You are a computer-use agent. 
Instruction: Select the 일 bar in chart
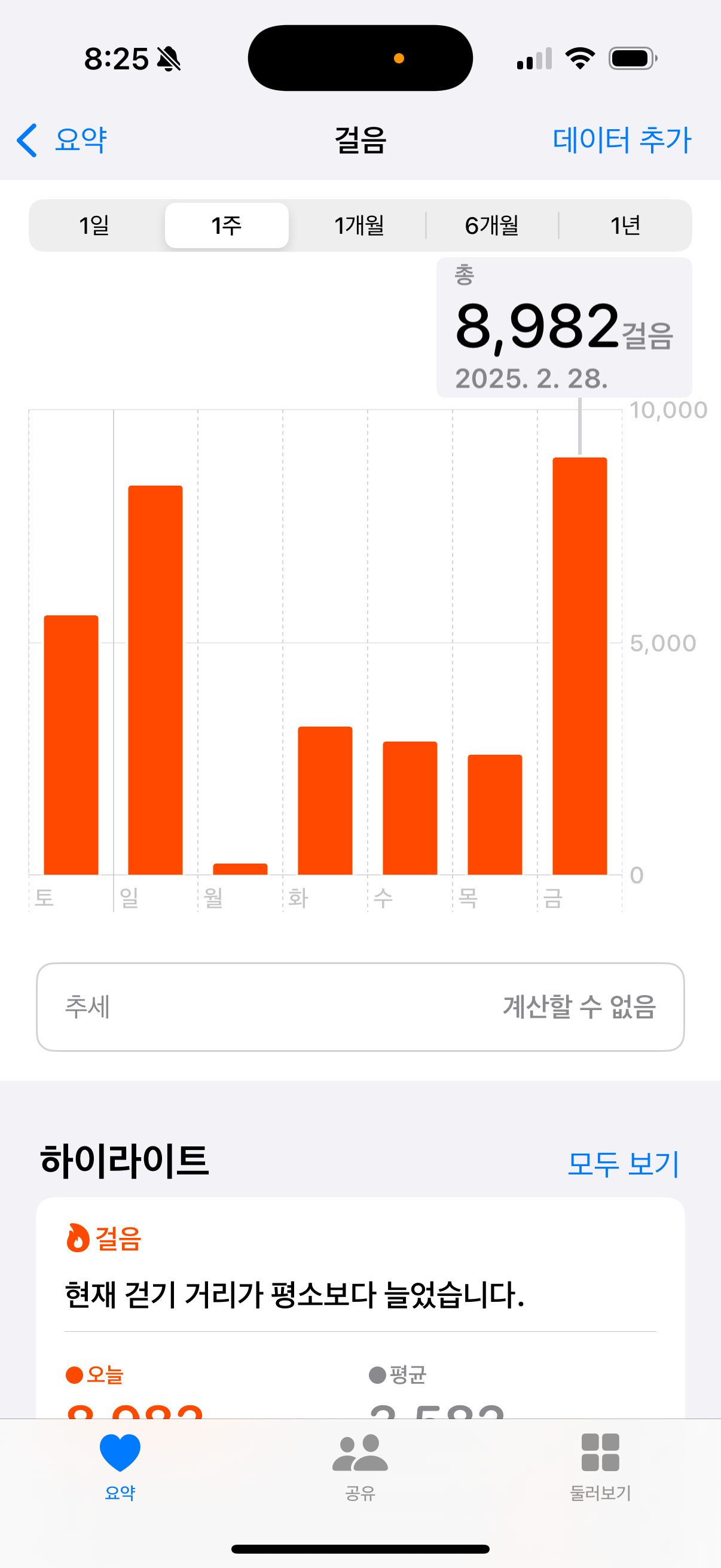(x=155, y=679)
